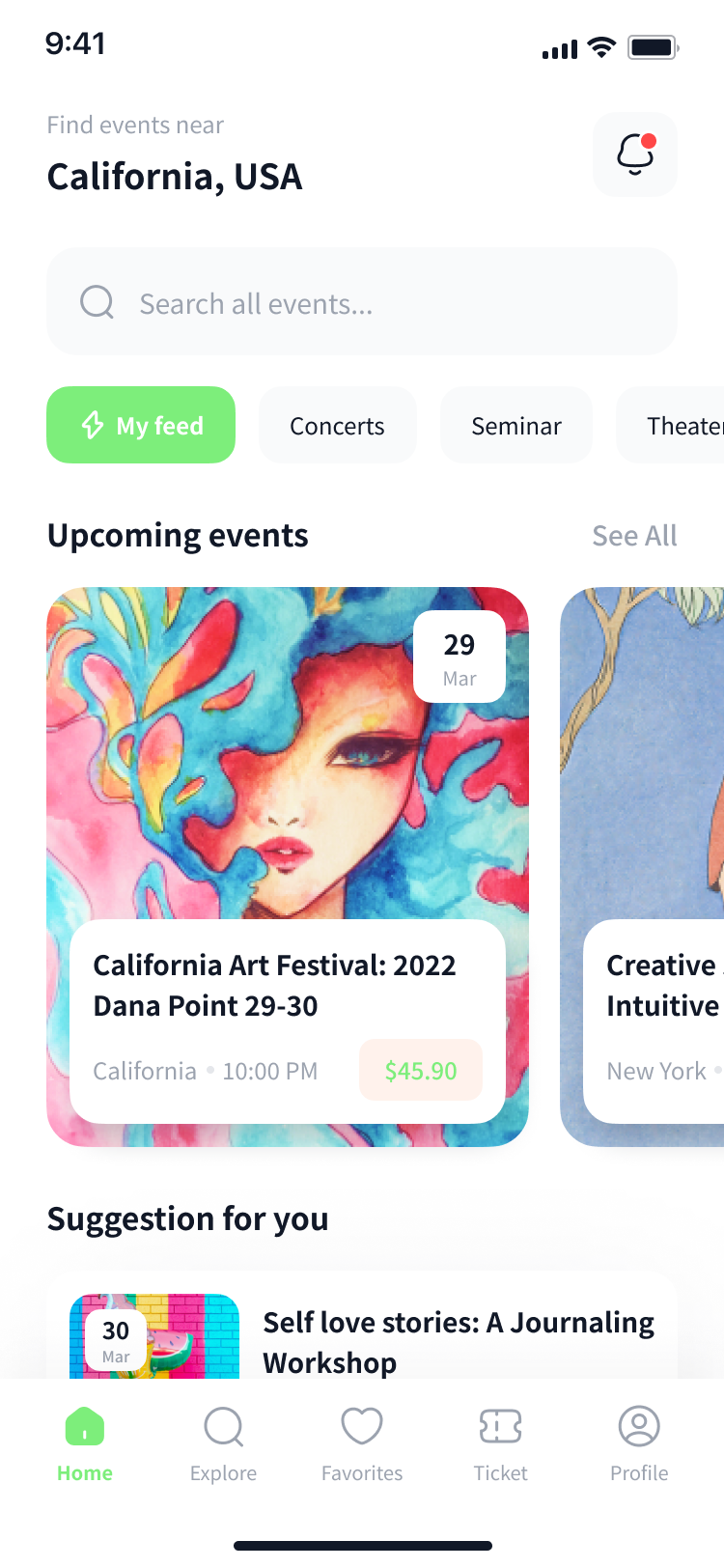Open the Suggestion for you section header

click(x=187, y=1218)
